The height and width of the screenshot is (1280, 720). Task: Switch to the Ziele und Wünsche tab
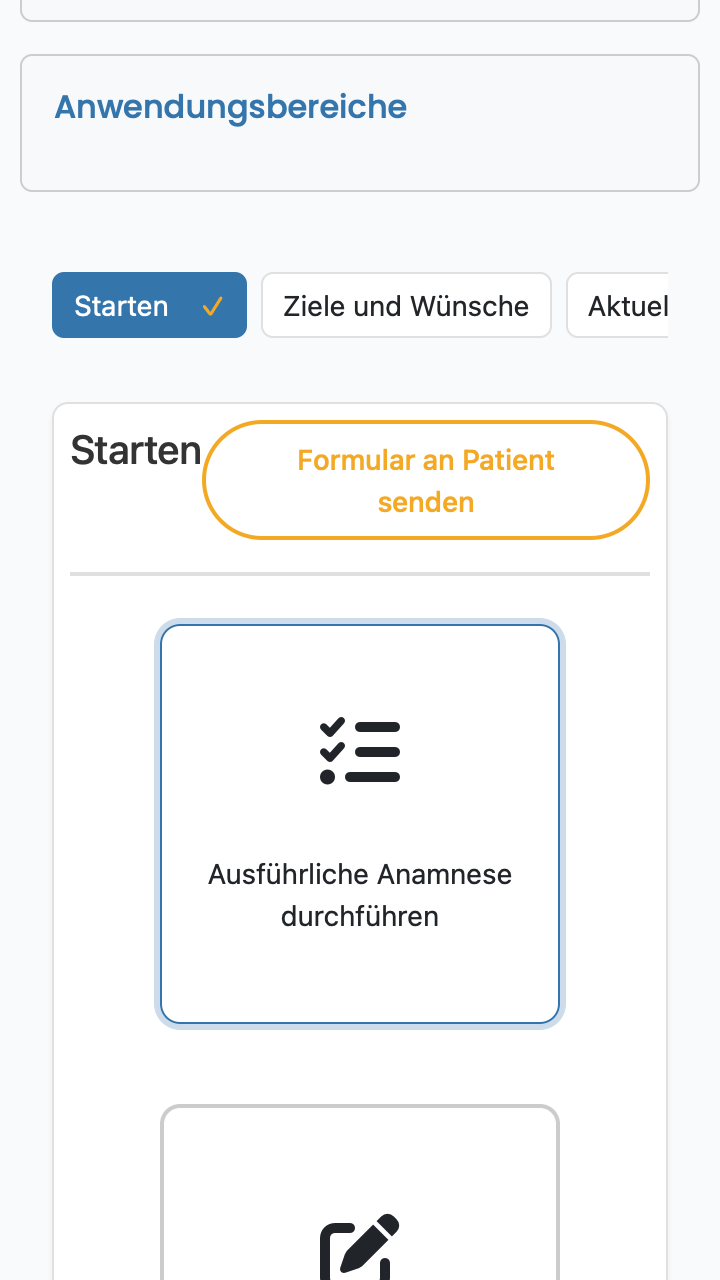tap(406, 305)
